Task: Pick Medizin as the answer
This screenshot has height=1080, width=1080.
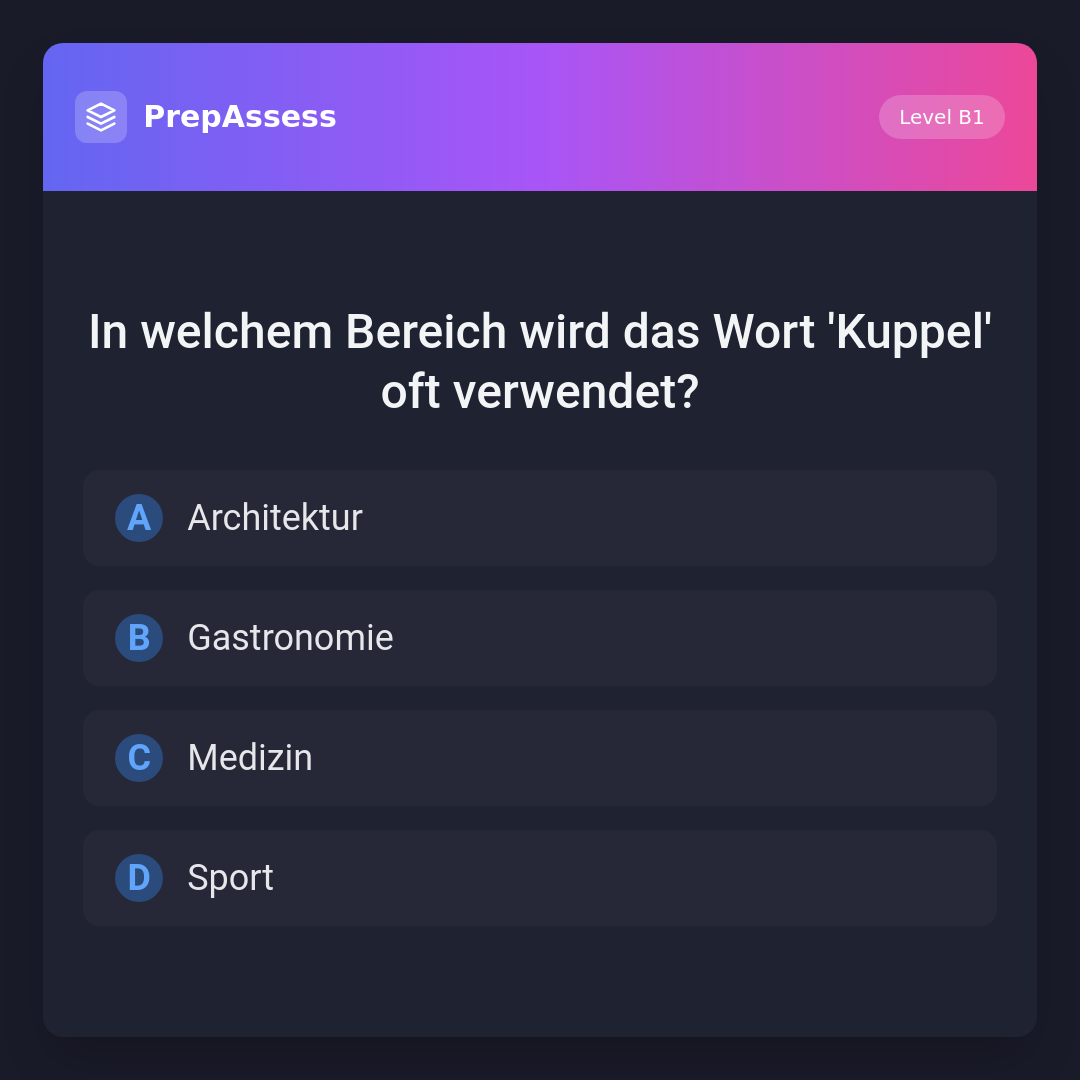Action: click(539, 758)
